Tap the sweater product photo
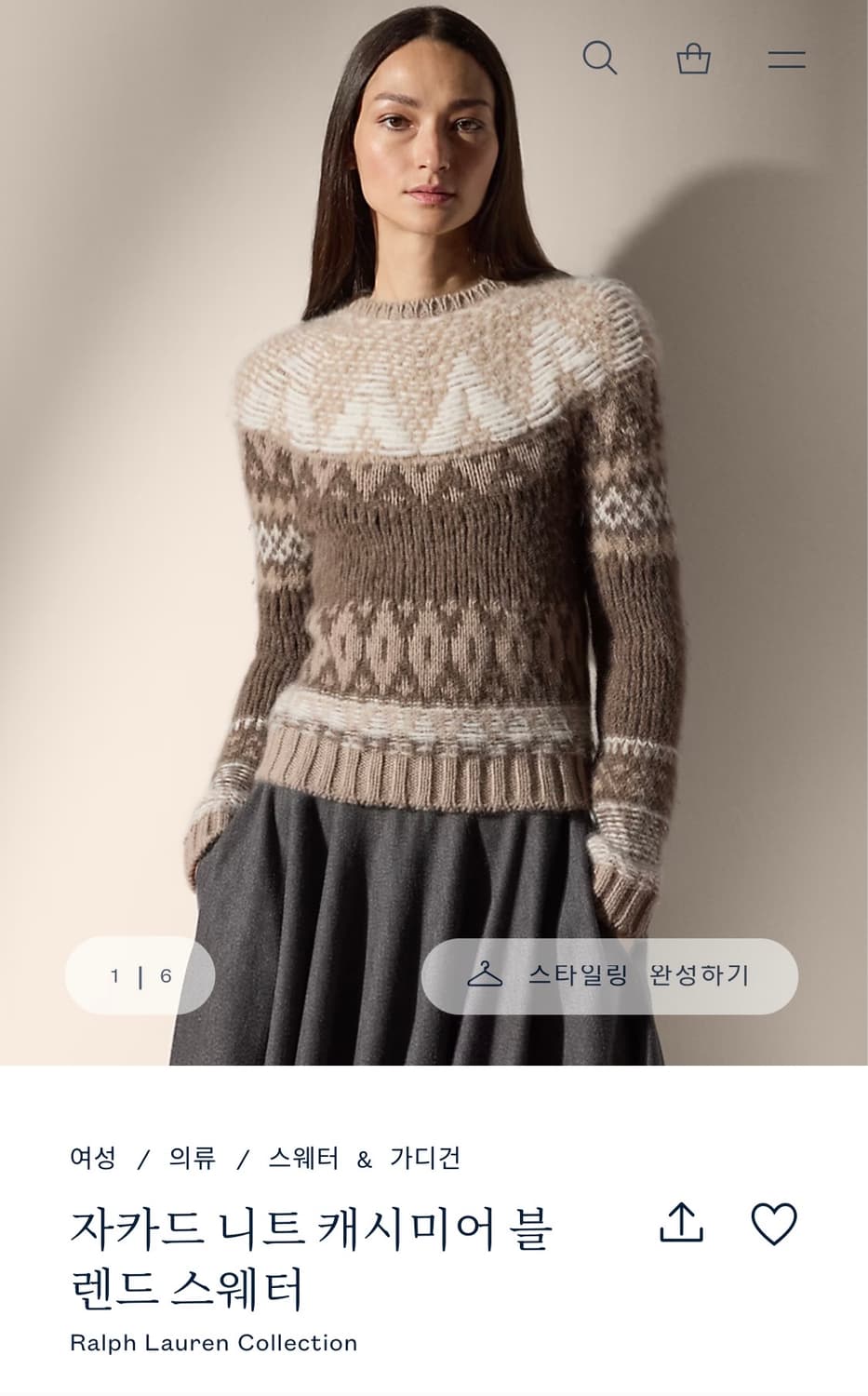The image size is (868, 1396). (x=434, y=558)
